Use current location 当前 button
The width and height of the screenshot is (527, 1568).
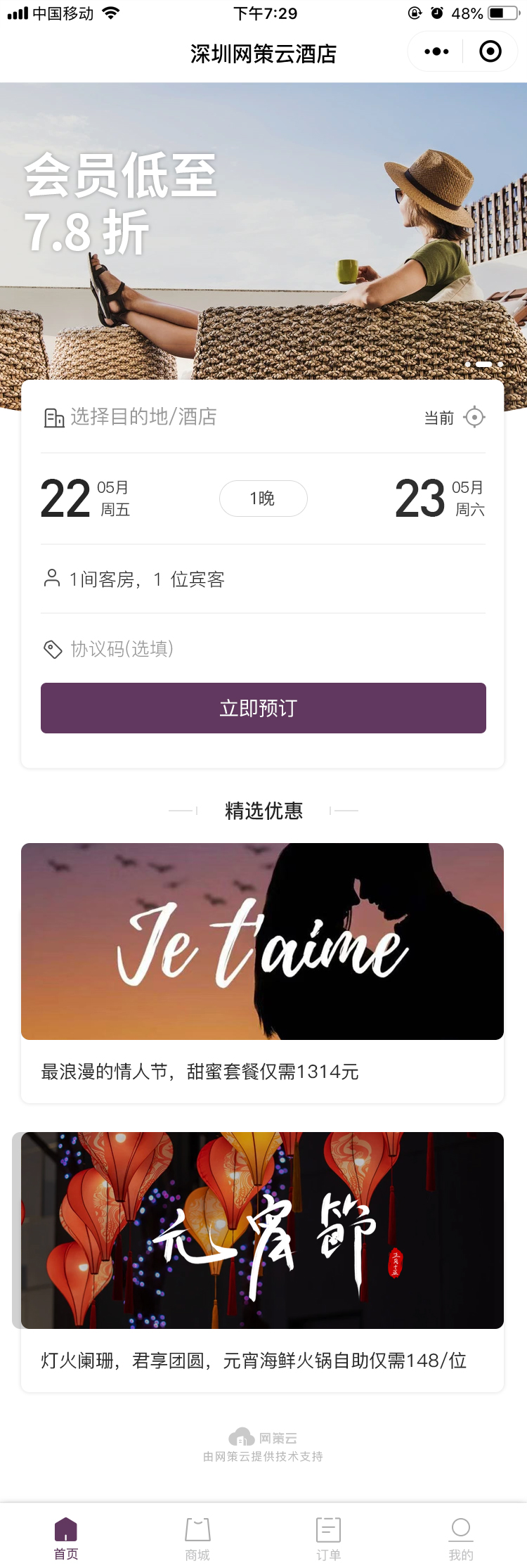[455, 418]
